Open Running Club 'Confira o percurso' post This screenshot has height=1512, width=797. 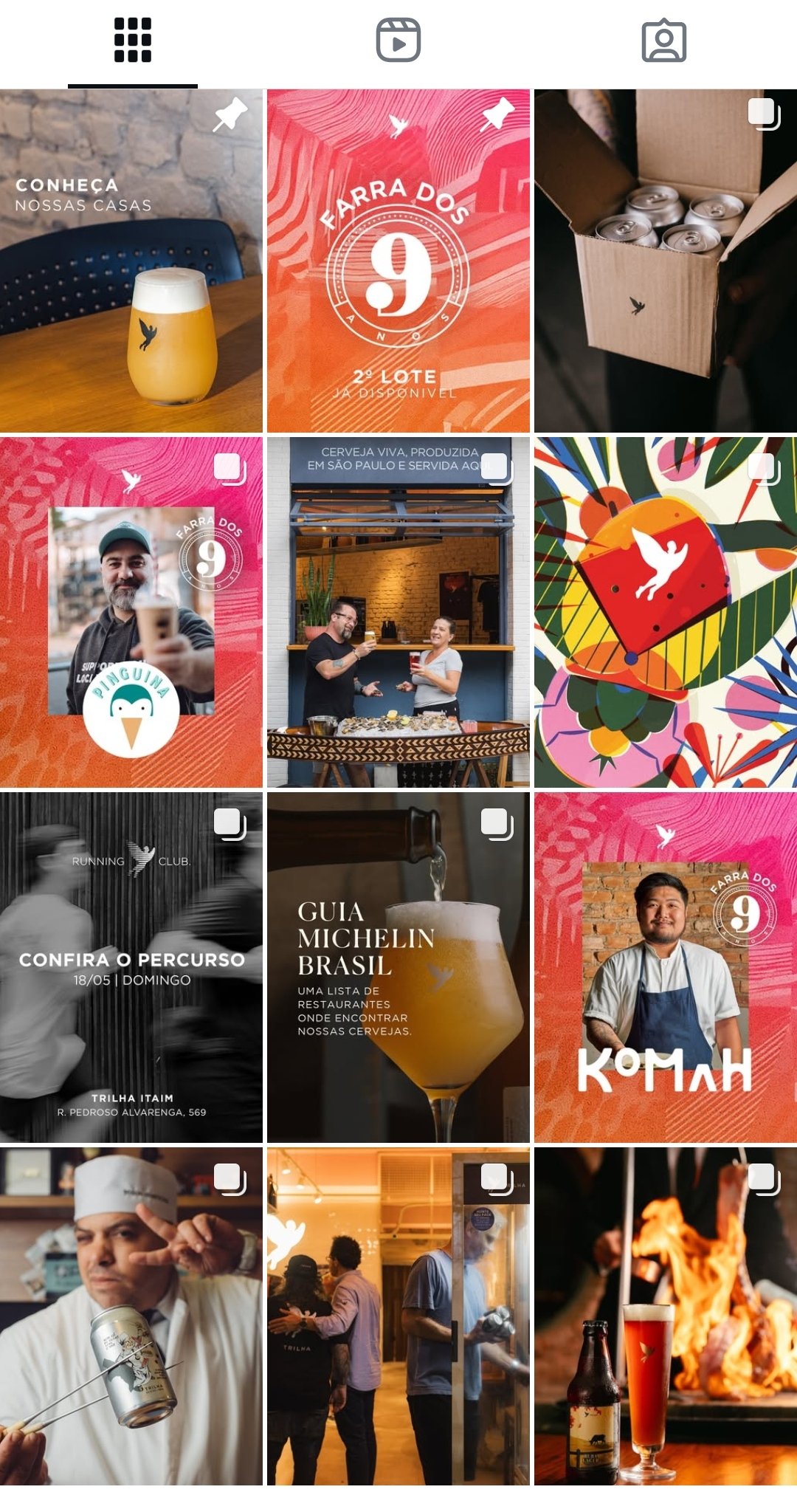pos(131,967)
